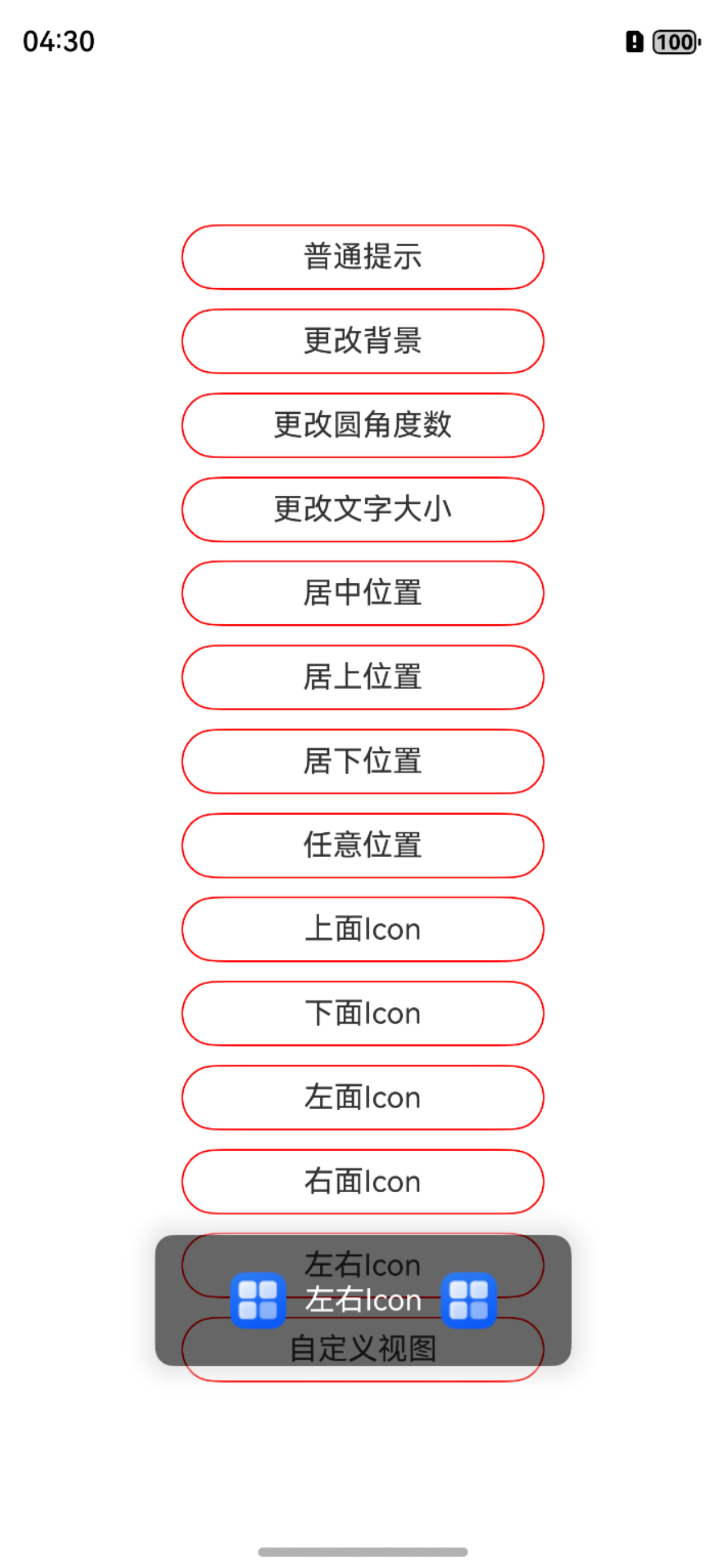Choose 任意位置 button
The image size is (726, 1568).
[362, 845]
